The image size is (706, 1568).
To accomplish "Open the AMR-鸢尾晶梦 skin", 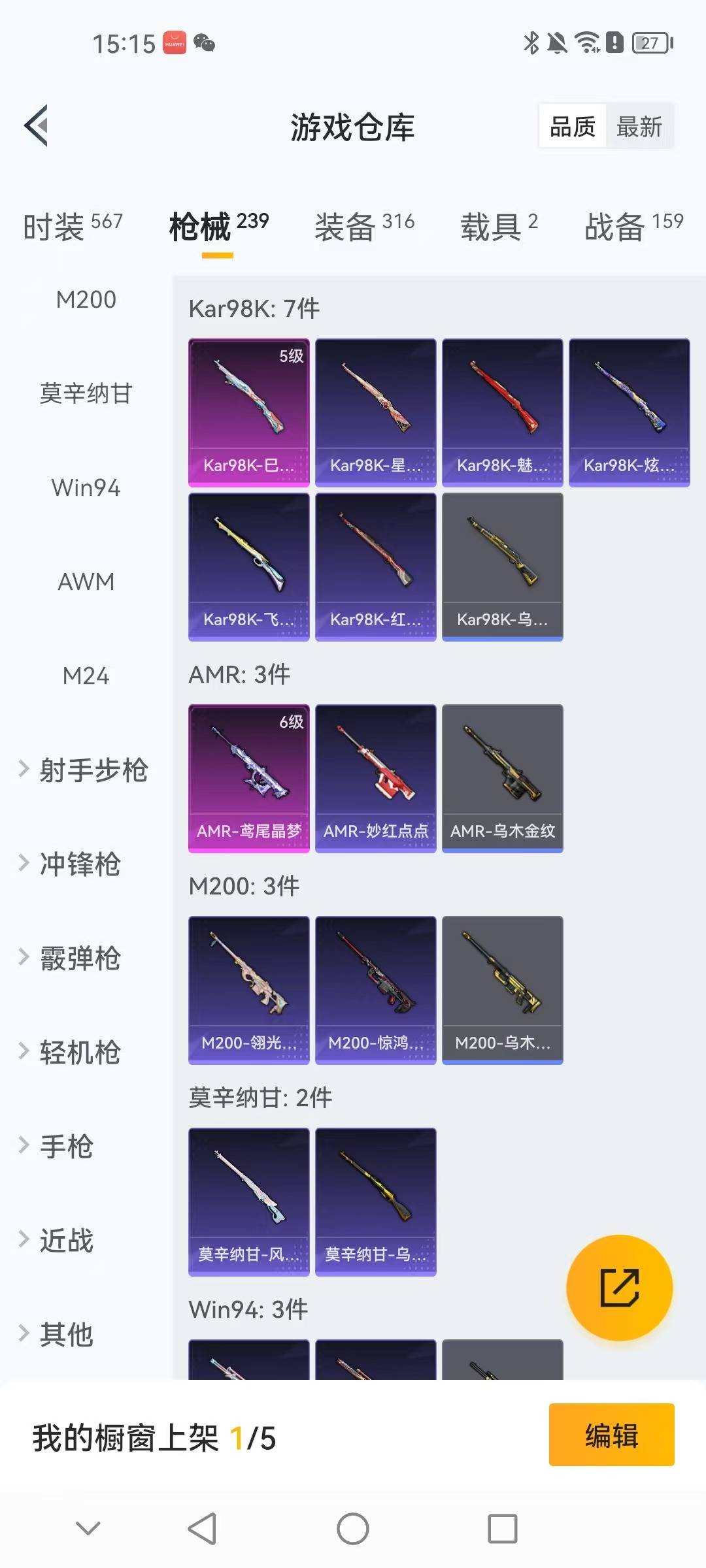I will 248,777.
